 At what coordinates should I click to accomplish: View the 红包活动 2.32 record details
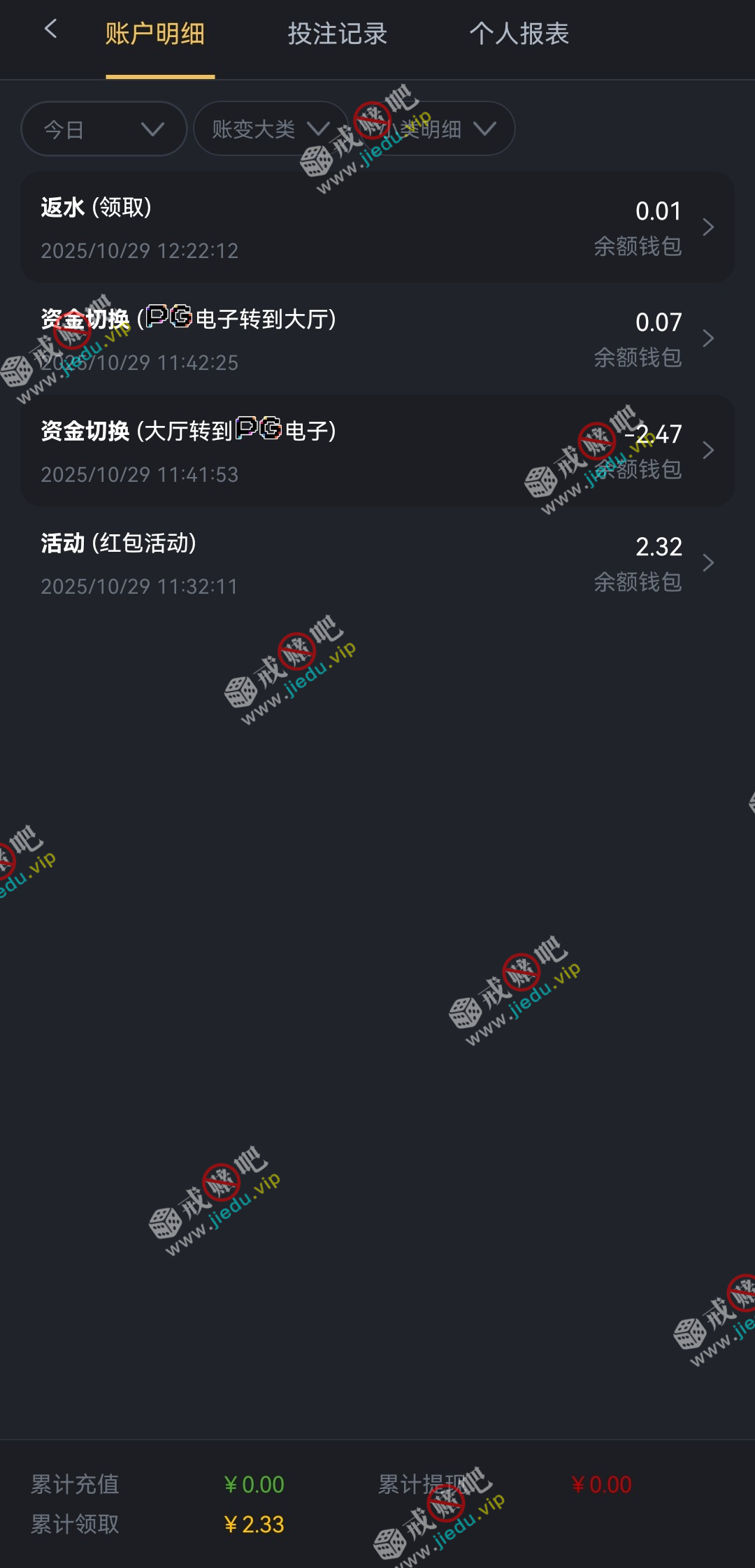pyautogui.click(x=377, y=563)
